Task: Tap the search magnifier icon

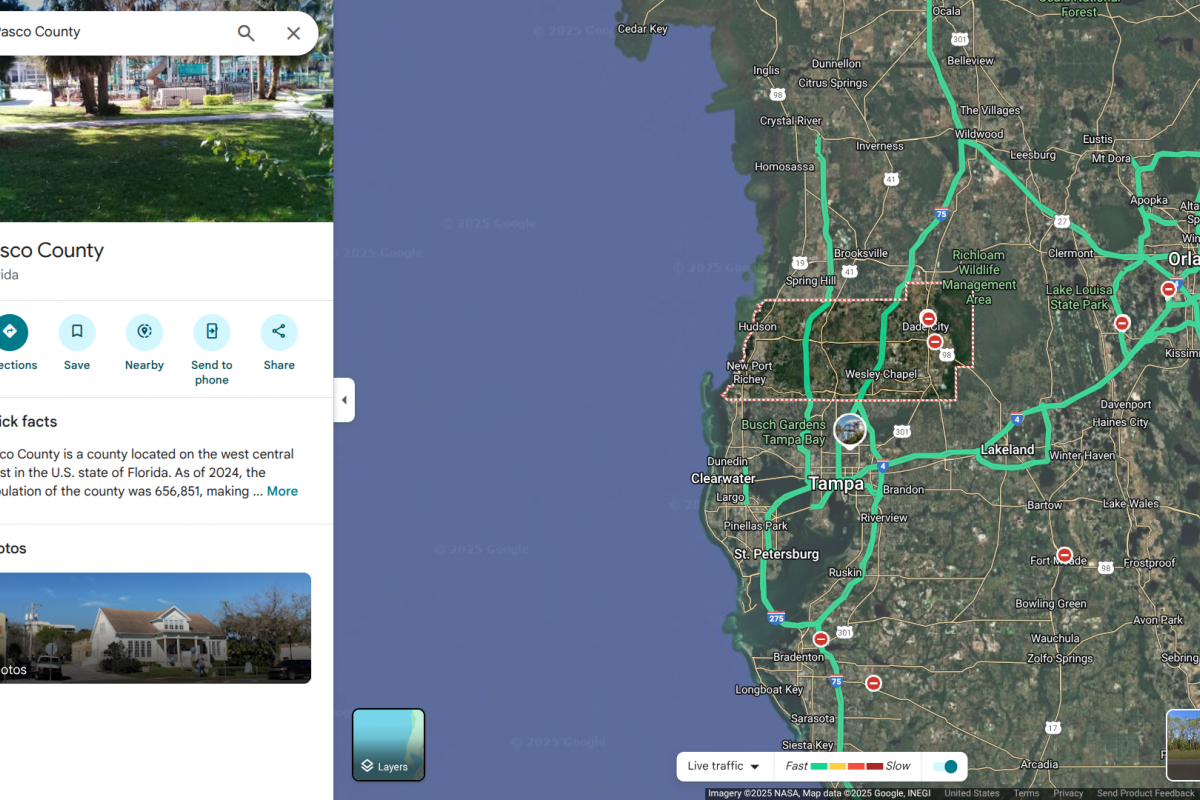Action: [246, 33]
